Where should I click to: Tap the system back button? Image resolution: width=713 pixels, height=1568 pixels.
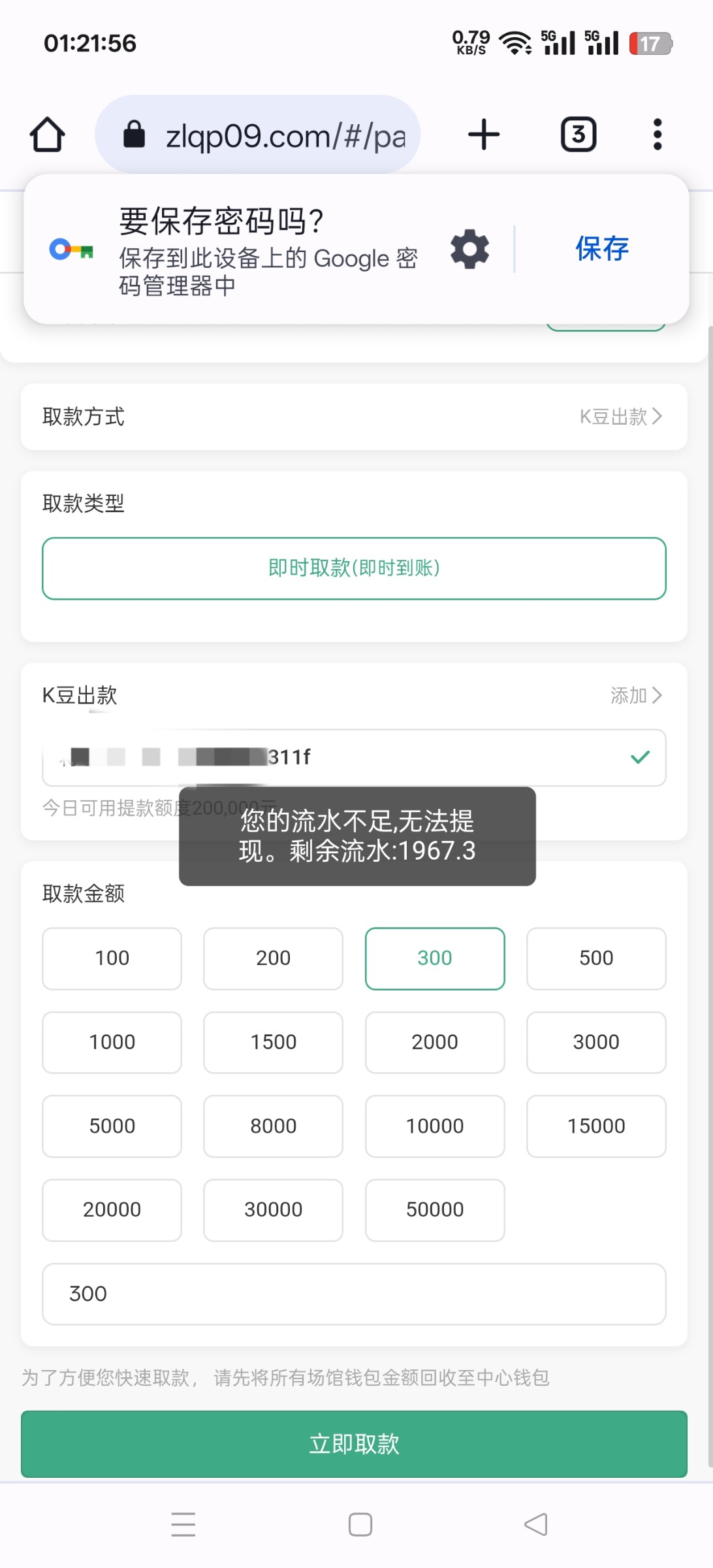536,1524
